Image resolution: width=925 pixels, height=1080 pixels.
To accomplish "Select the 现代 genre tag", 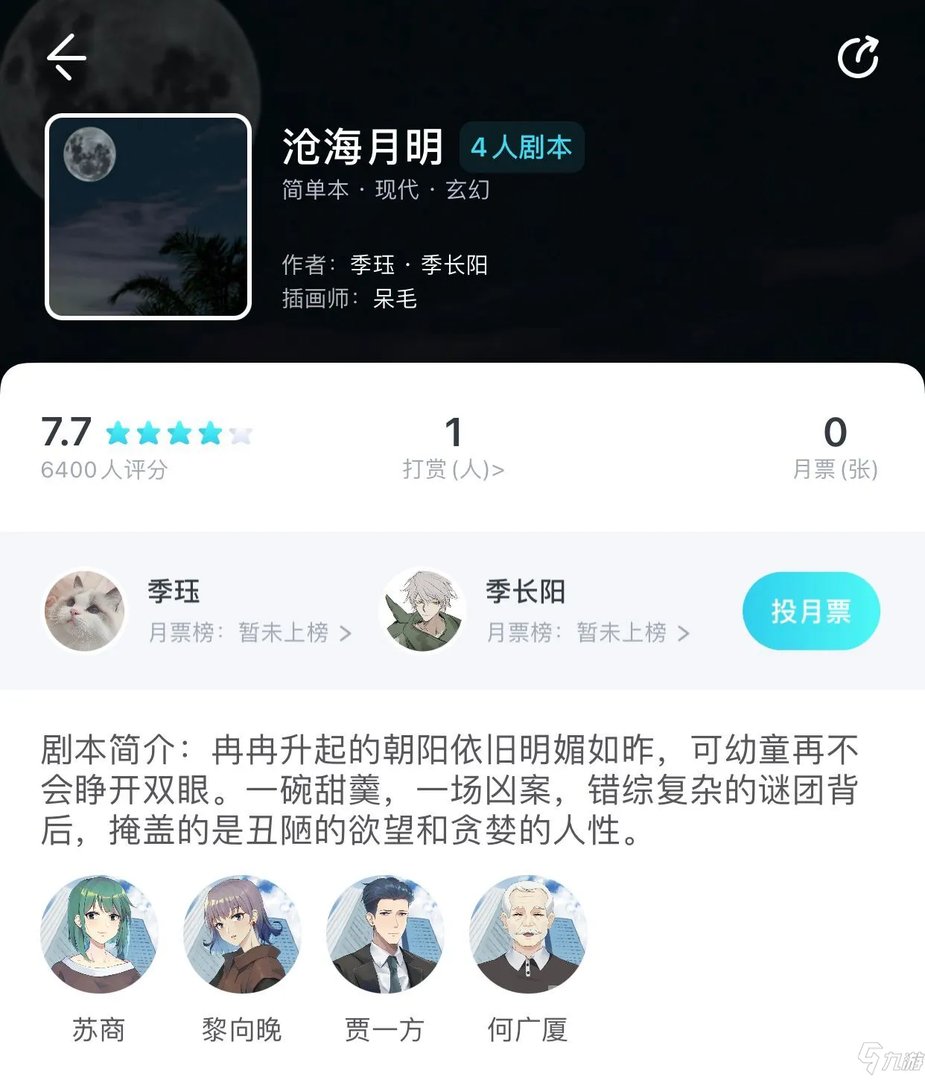I will [397, 189].
